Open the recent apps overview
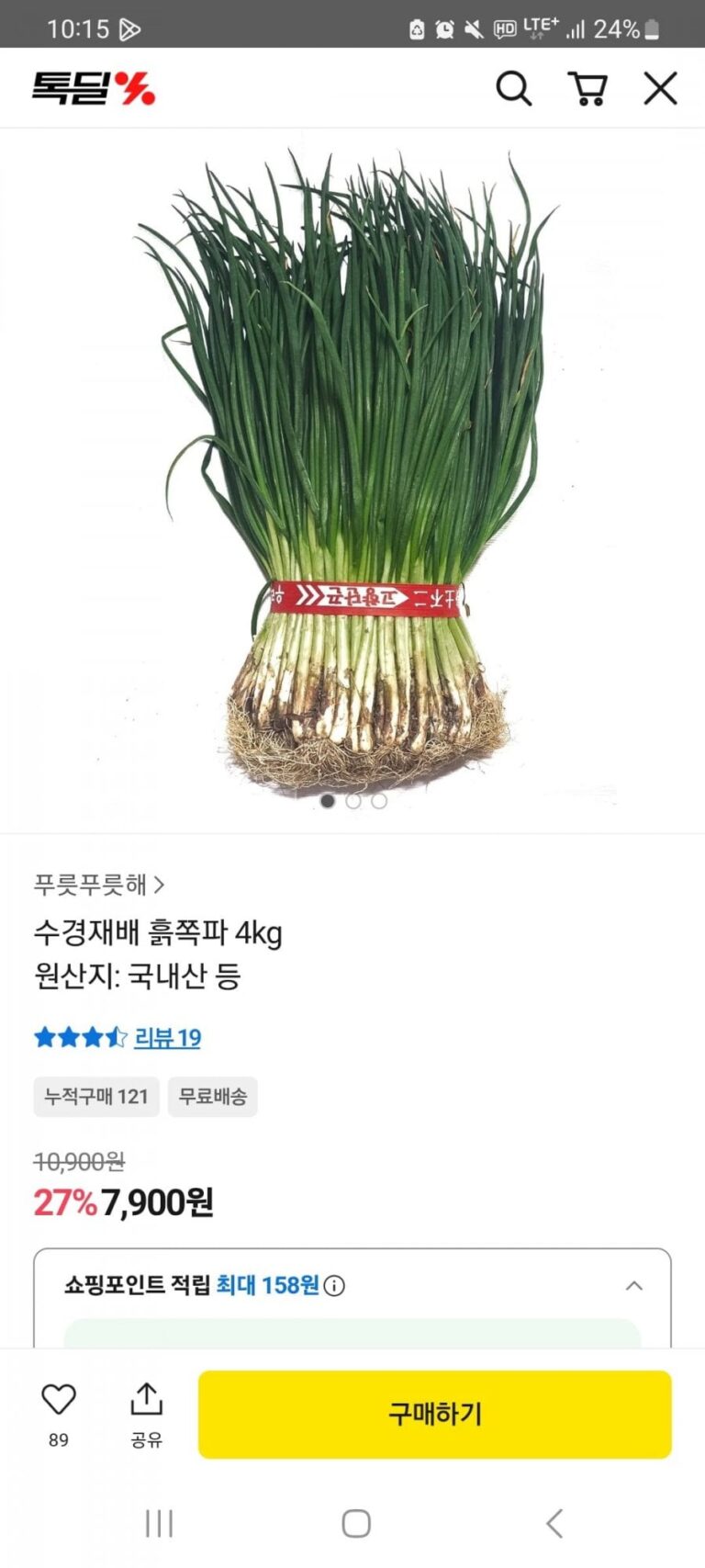Viewport: 705px width, 1568px height. [159, 1523]
